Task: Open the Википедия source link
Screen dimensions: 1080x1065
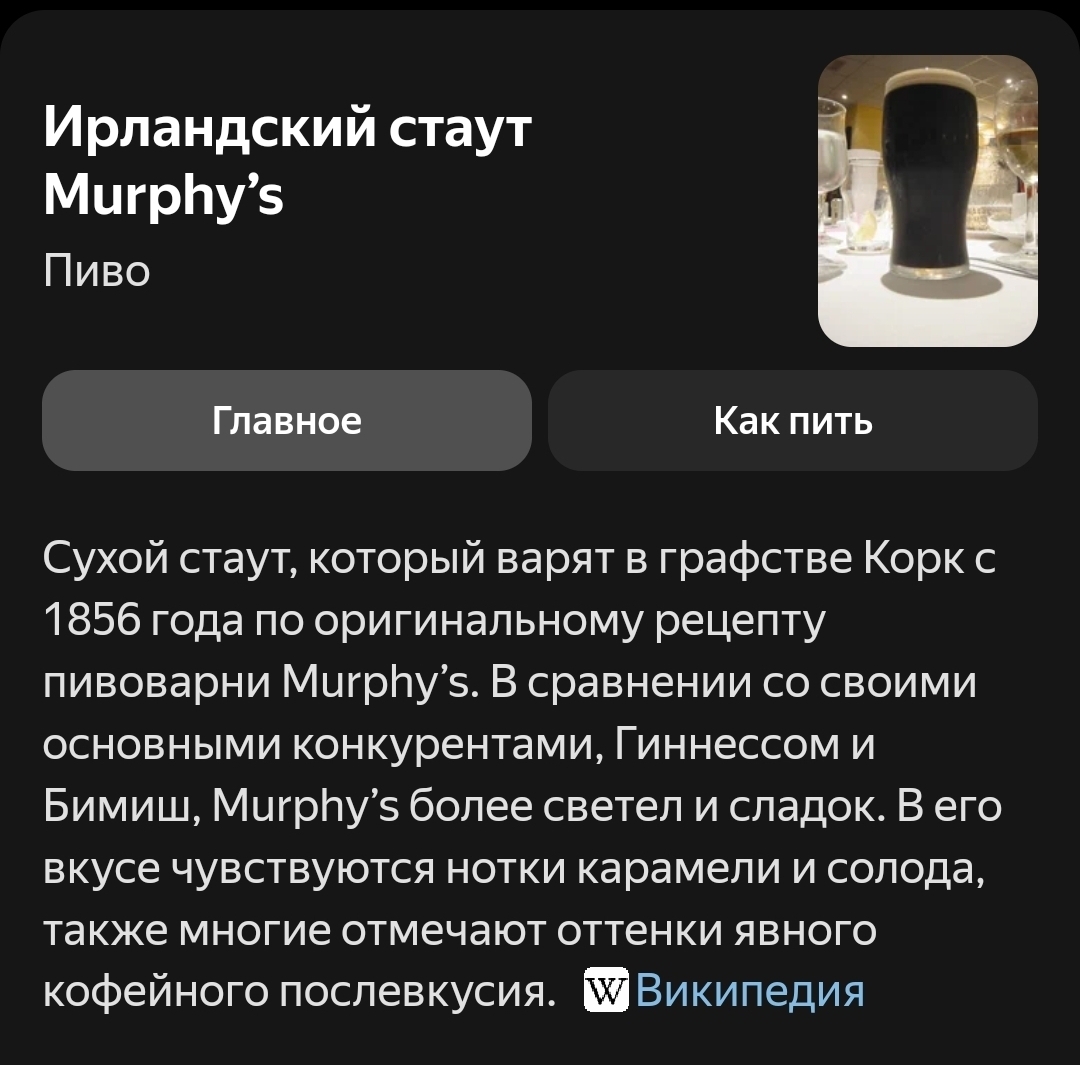Action: (748, 991)
